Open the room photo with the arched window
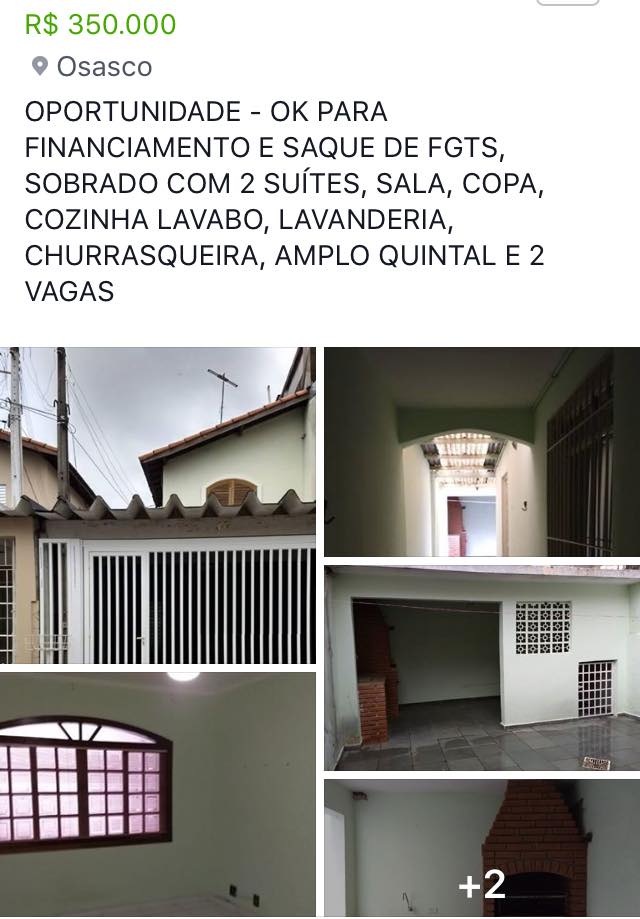The height and width of the screenshot is (919, 640). [x=157, y=795]
